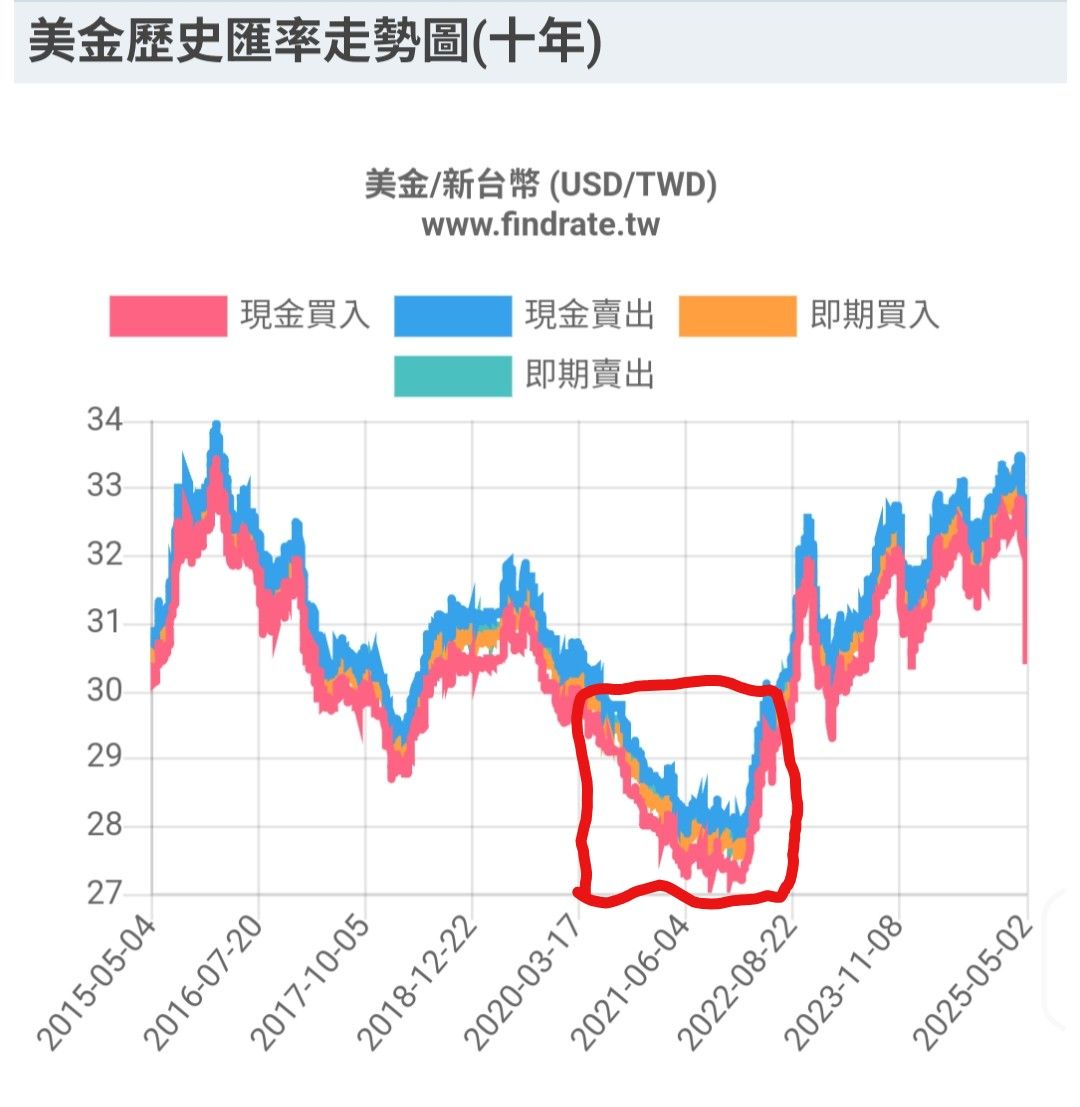Hide the 現金賣出 series in the chart
Viewport: 1080px width, 1107px height.
(524, 316)
